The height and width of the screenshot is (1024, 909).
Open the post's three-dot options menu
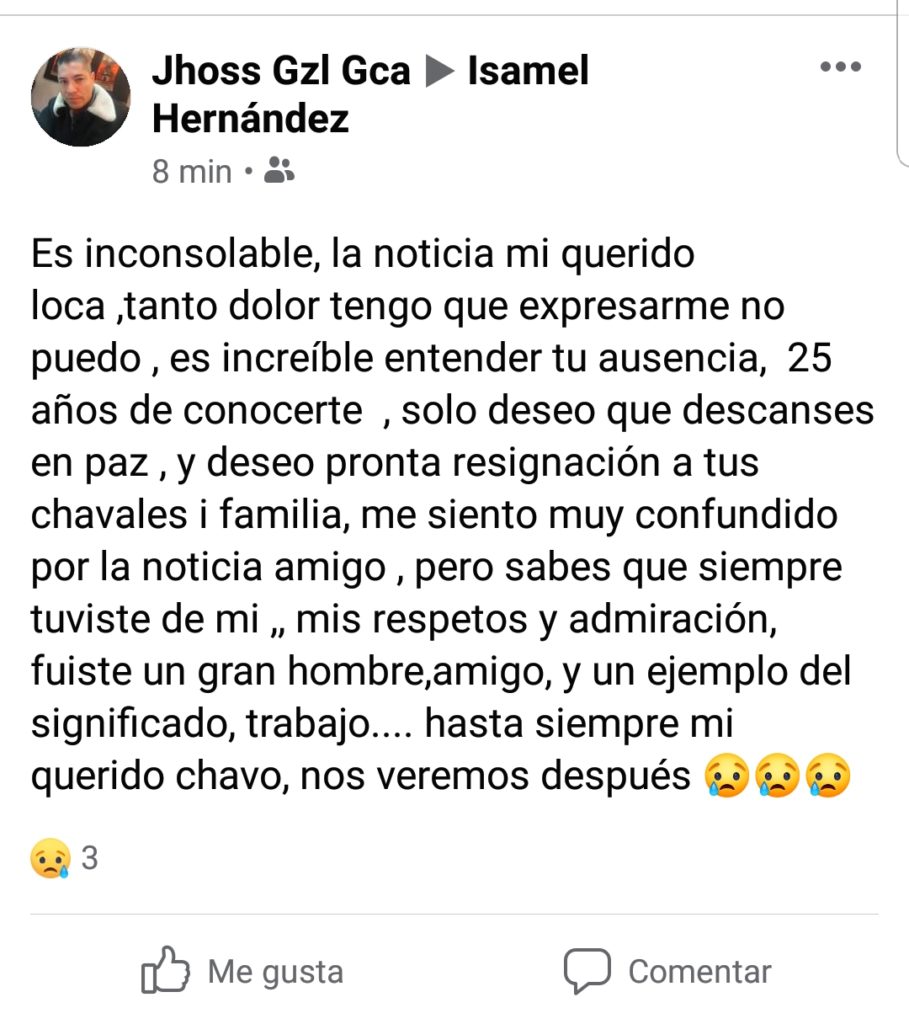pyautogui.click(x=839, y=68)
